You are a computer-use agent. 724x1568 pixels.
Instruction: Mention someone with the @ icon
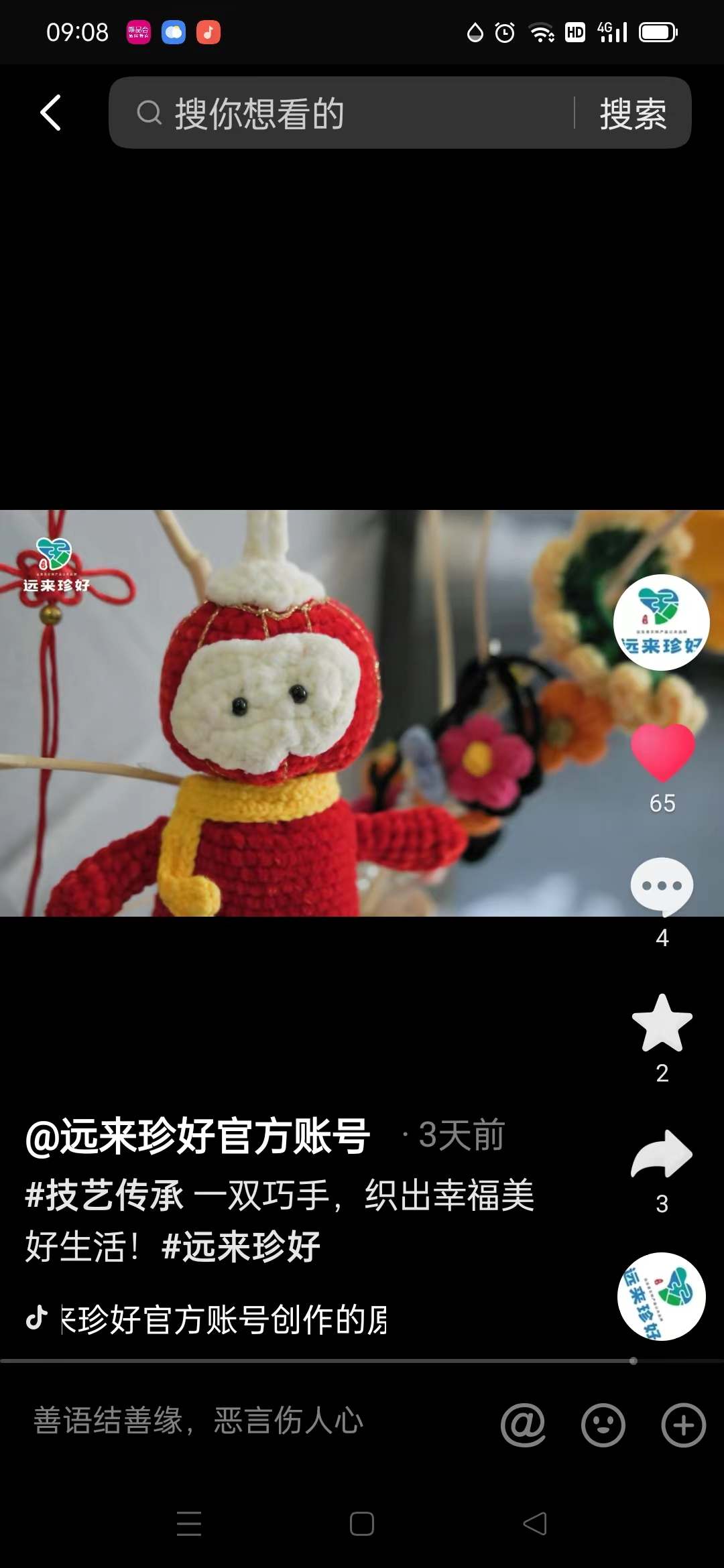[x=523, y=1425]
